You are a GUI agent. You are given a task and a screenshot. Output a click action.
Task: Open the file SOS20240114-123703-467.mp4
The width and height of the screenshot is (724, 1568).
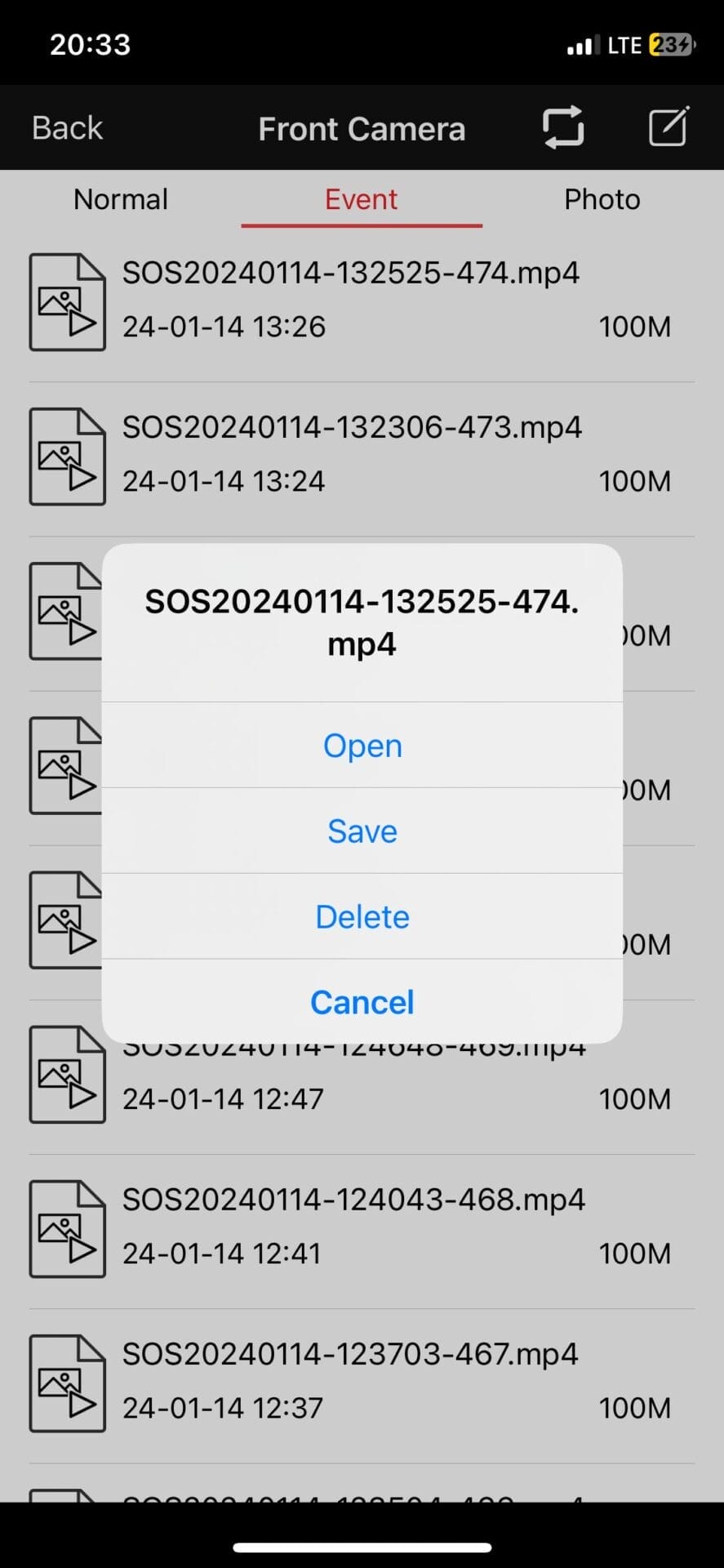353,1381
